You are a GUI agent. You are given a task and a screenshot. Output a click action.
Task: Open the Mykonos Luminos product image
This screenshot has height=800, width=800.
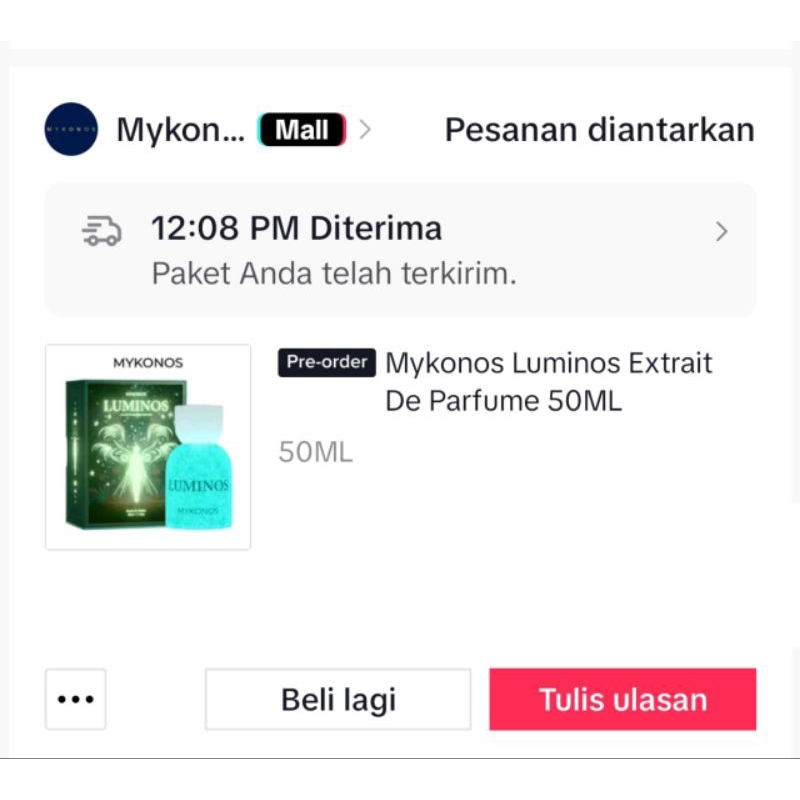(x=148, y=447)
